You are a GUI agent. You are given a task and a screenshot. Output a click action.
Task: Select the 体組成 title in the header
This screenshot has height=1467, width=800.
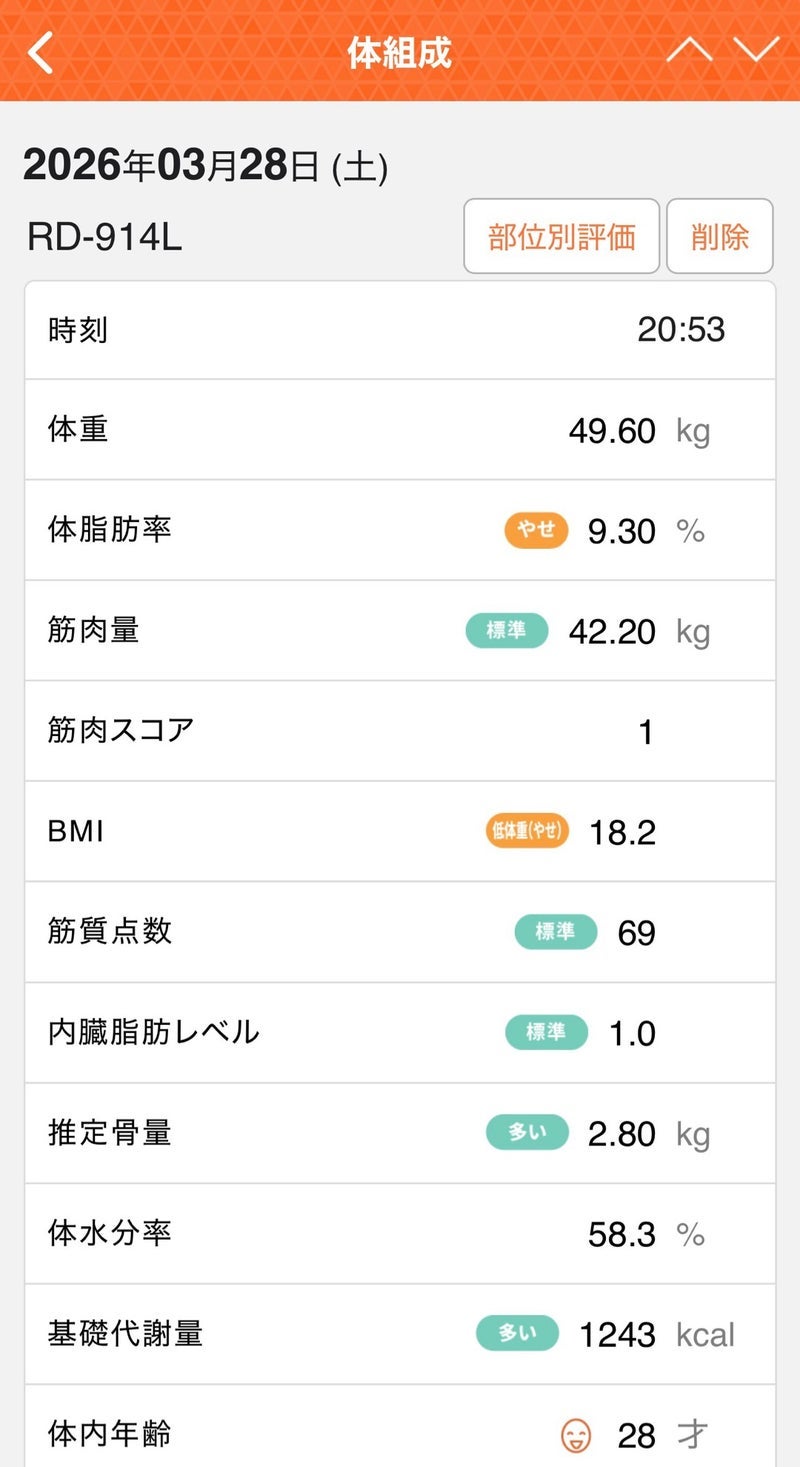coord(400,53)
